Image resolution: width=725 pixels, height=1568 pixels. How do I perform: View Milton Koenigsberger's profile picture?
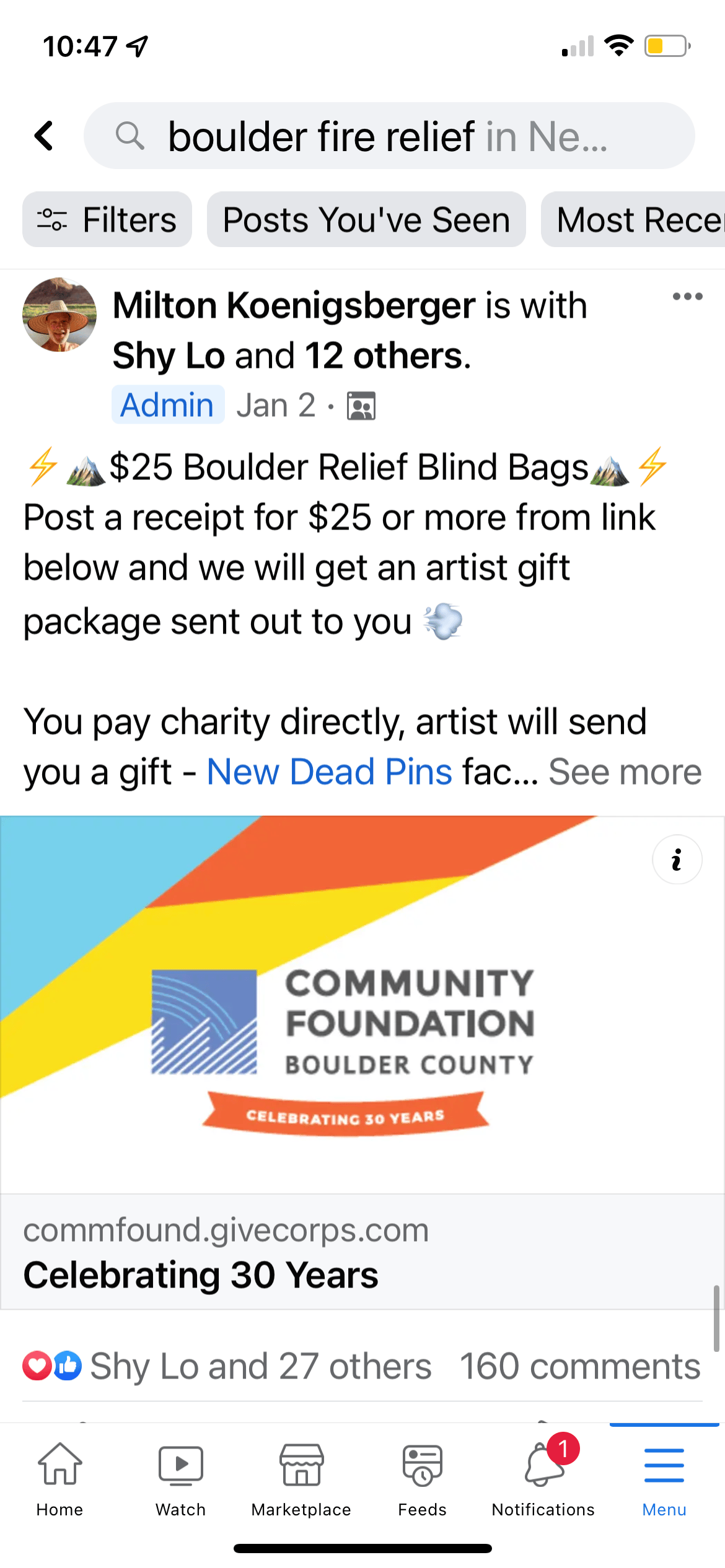[x=59, y=315]
